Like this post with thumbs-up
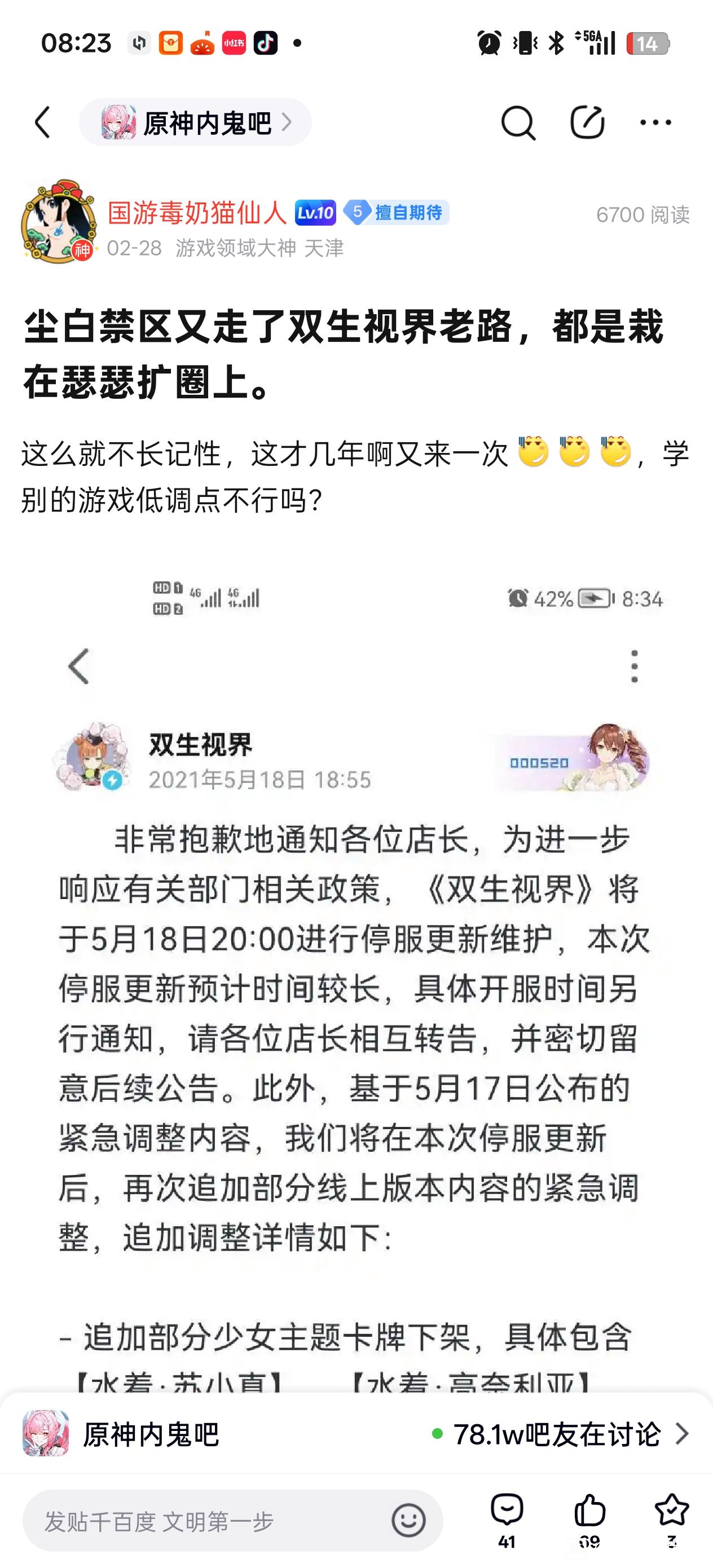The width and height of the screenshot is (713, 1568). [589, 1521]
